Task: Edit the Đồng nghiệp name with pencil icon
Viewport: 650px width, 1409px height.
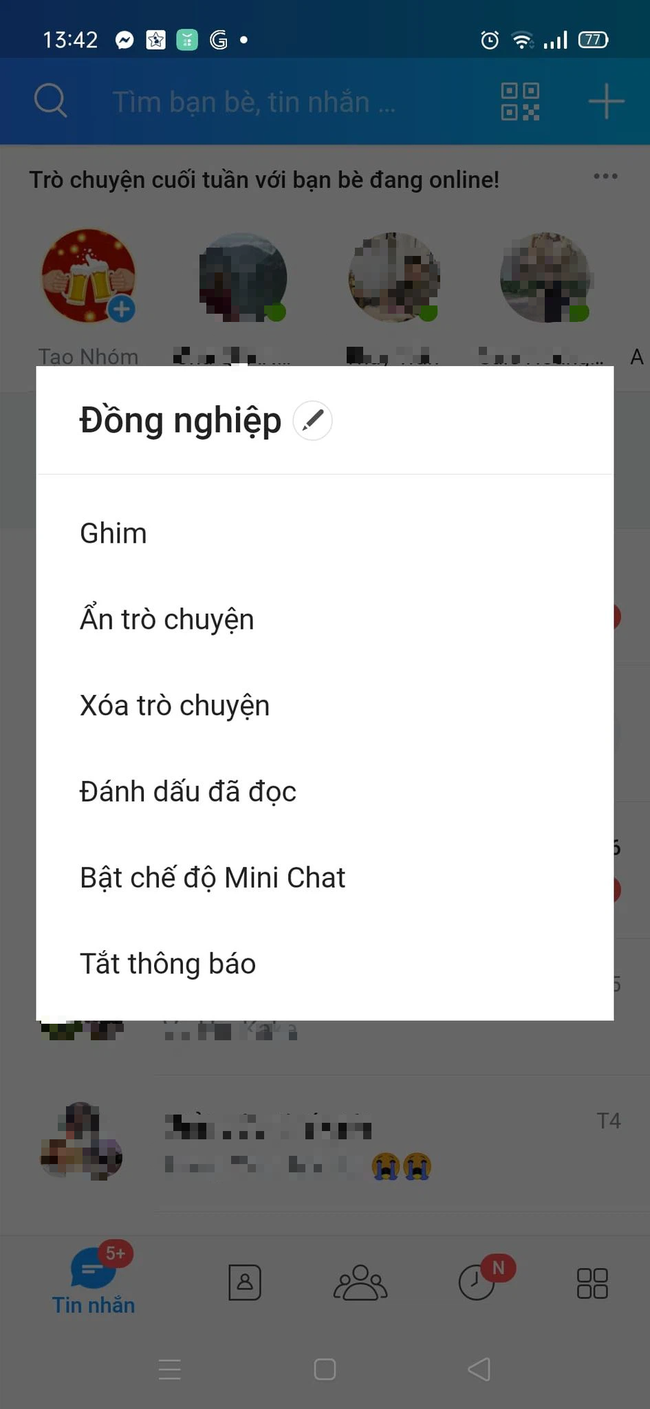Action: point(312,422)
